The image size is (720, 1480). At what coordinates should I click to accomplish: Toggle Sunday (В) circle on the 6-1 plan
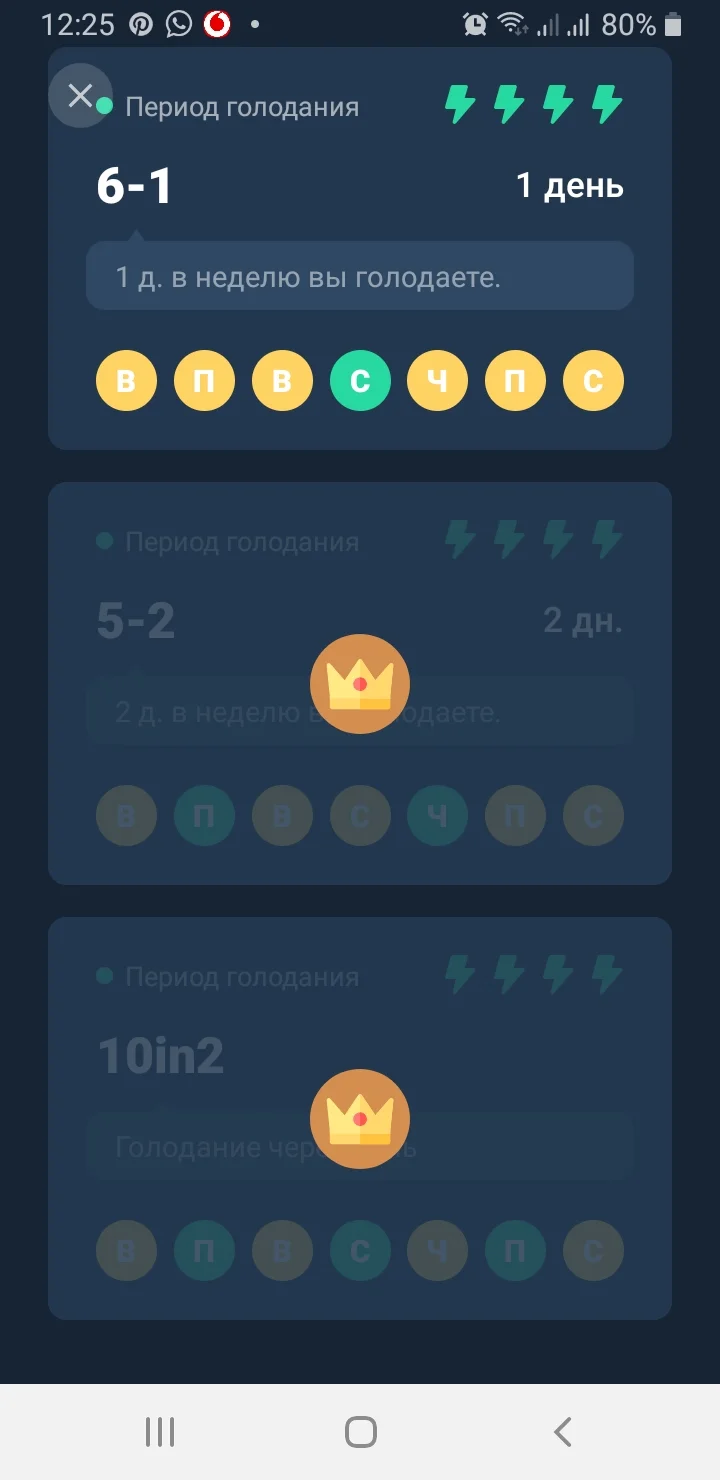pos(126,380)
